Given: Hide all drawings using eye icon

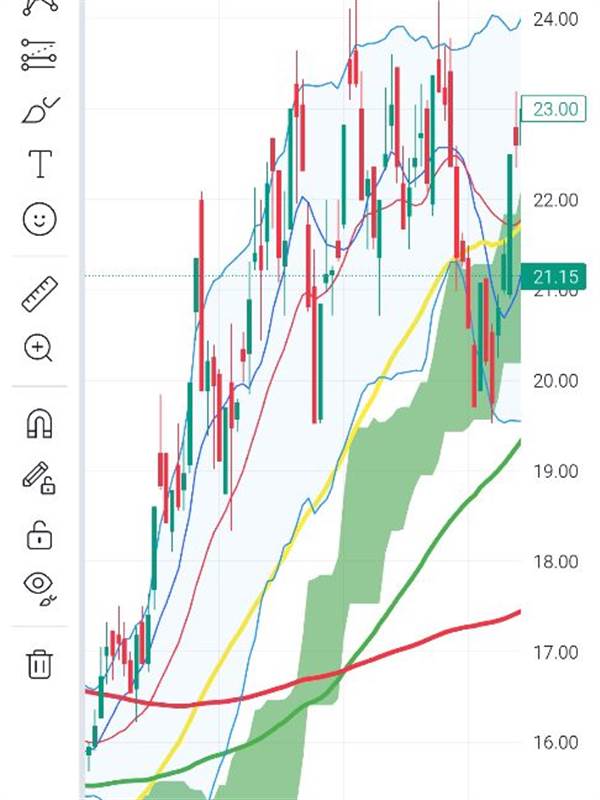Looking at the screenshot, I should pos(40,589).
